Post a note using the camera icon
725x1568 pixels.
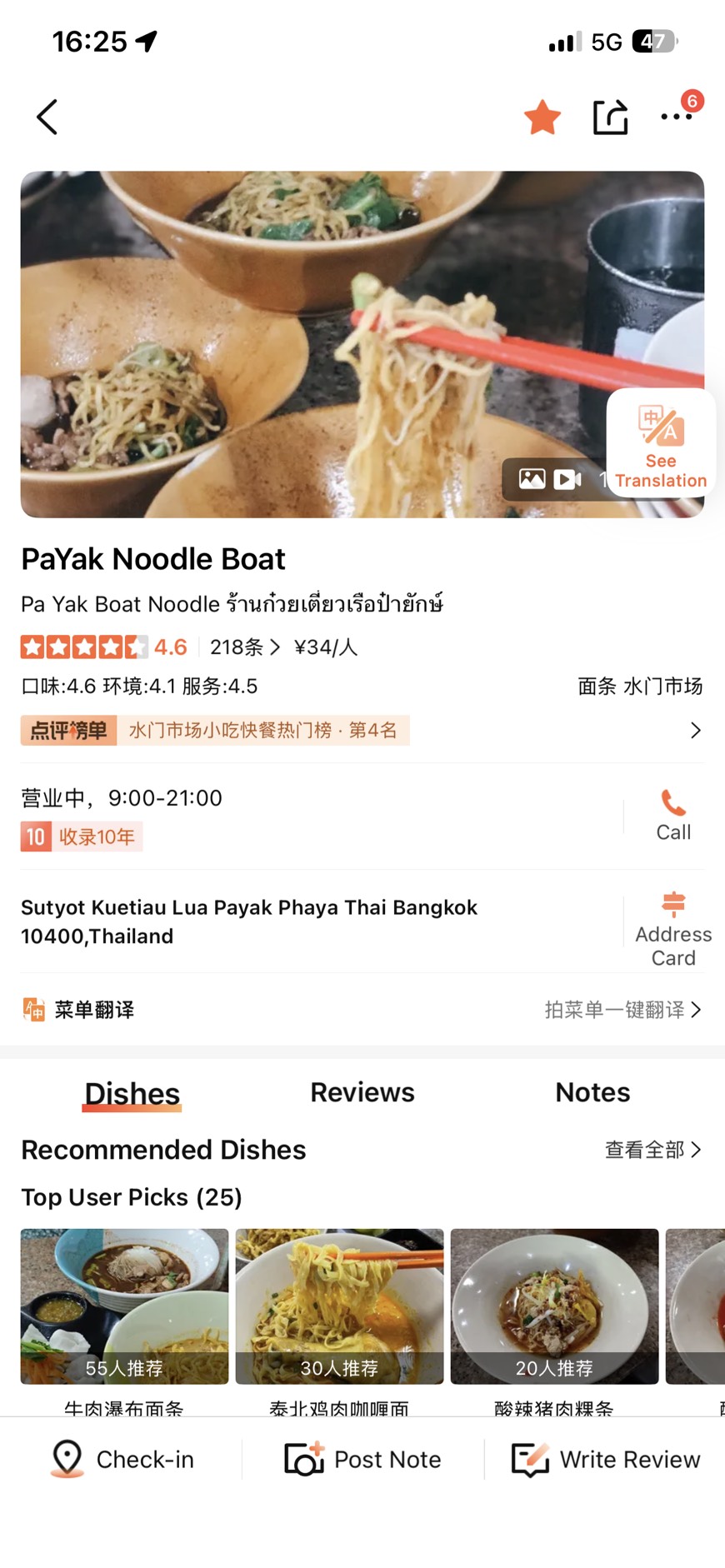(x=362, y=1459)
